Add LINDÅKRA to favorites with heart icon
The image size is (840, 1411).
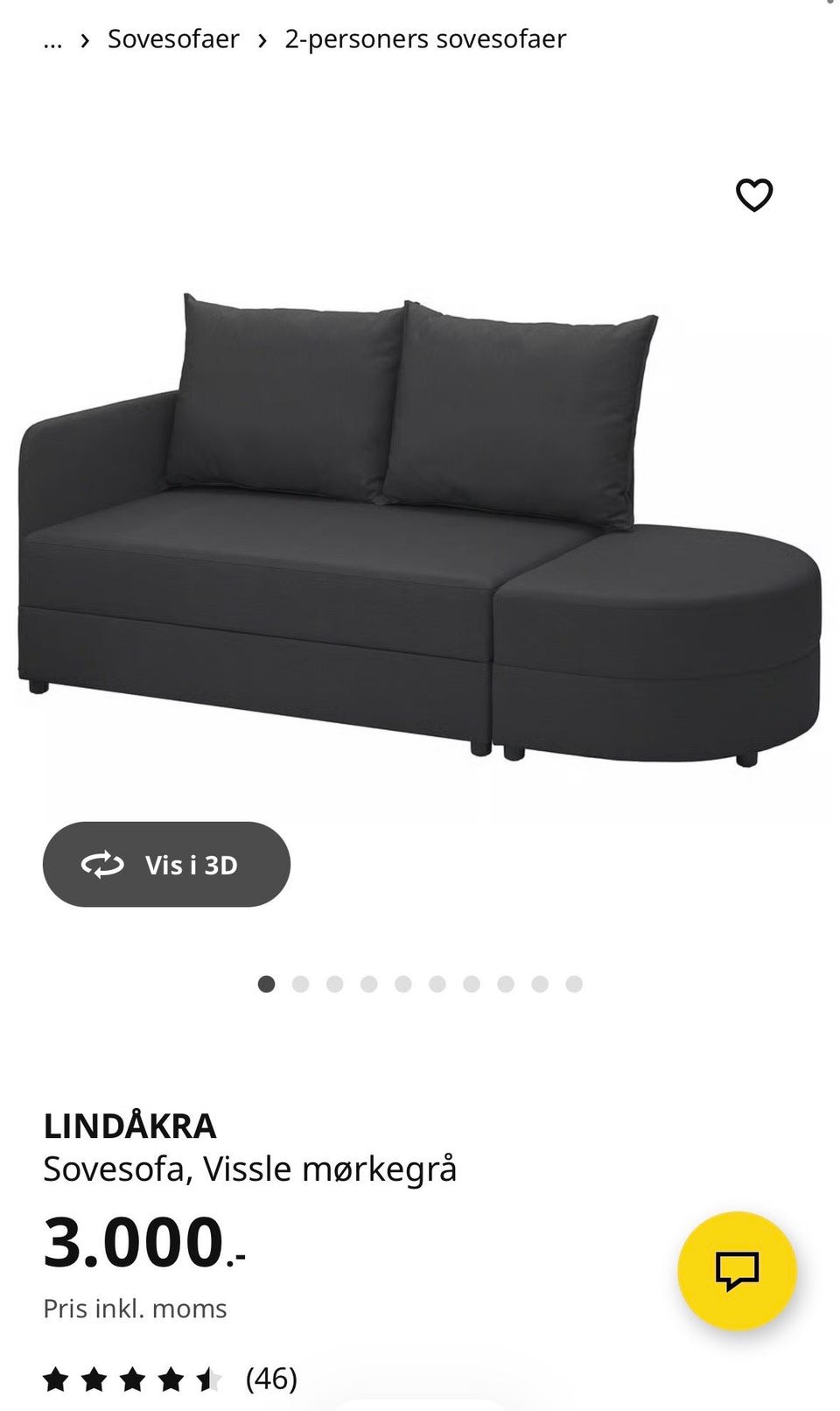[753, 194]
